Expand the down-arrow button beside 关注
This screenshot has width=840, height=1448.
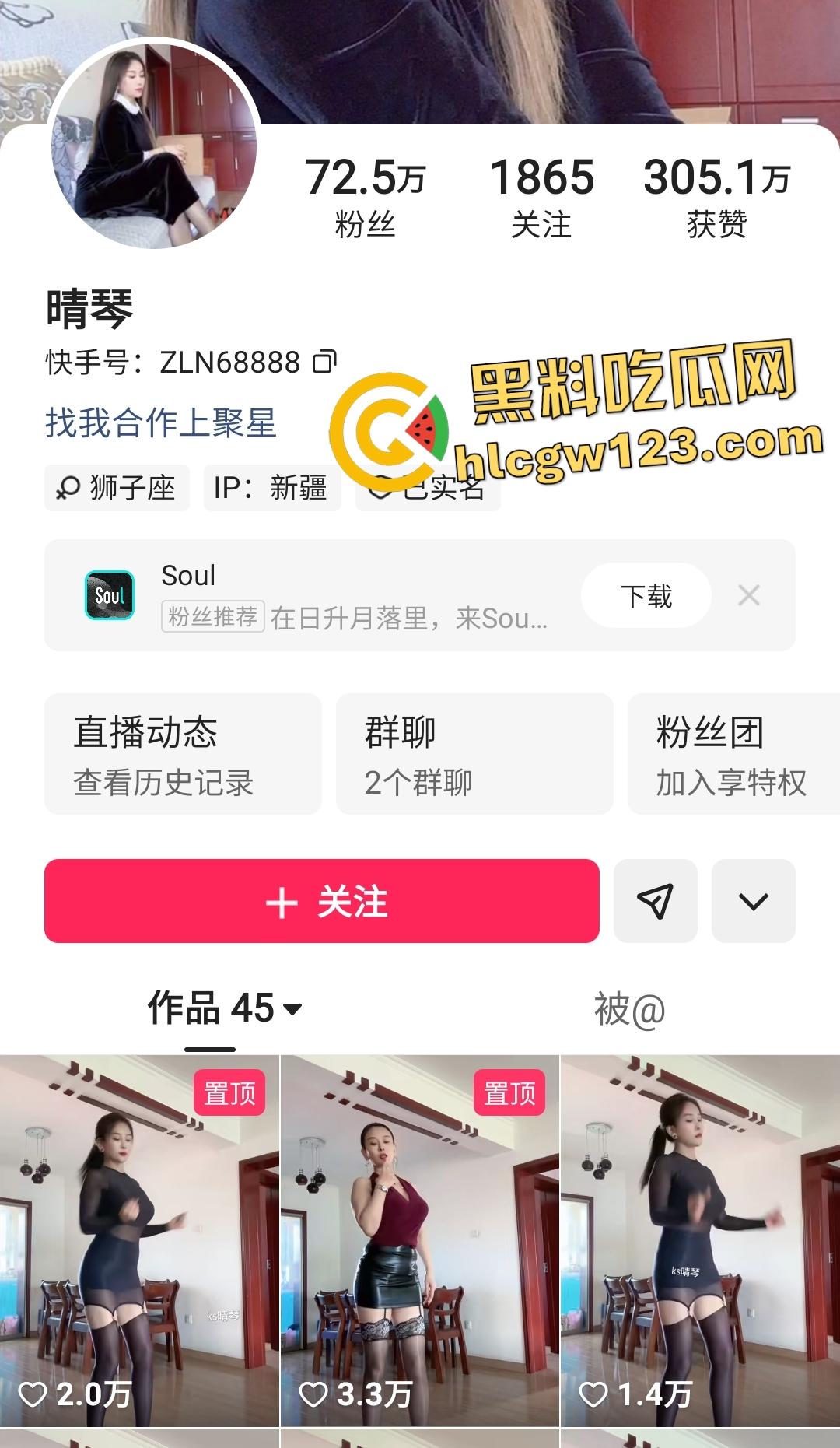(753, 901)
